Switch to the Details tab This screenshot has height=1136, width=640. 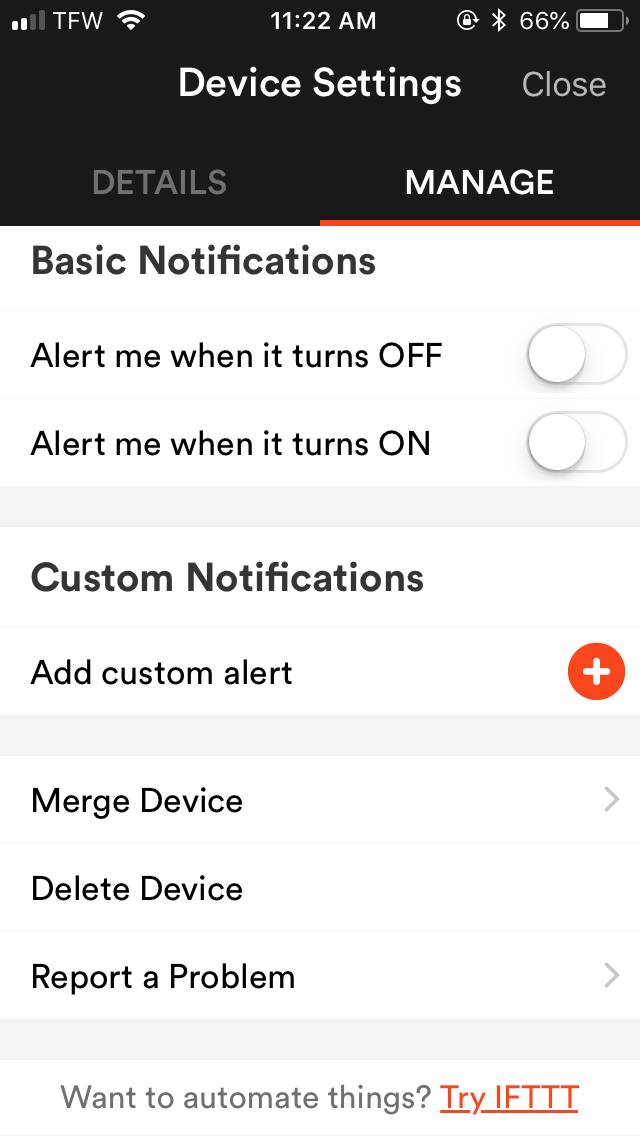point(159,182)
